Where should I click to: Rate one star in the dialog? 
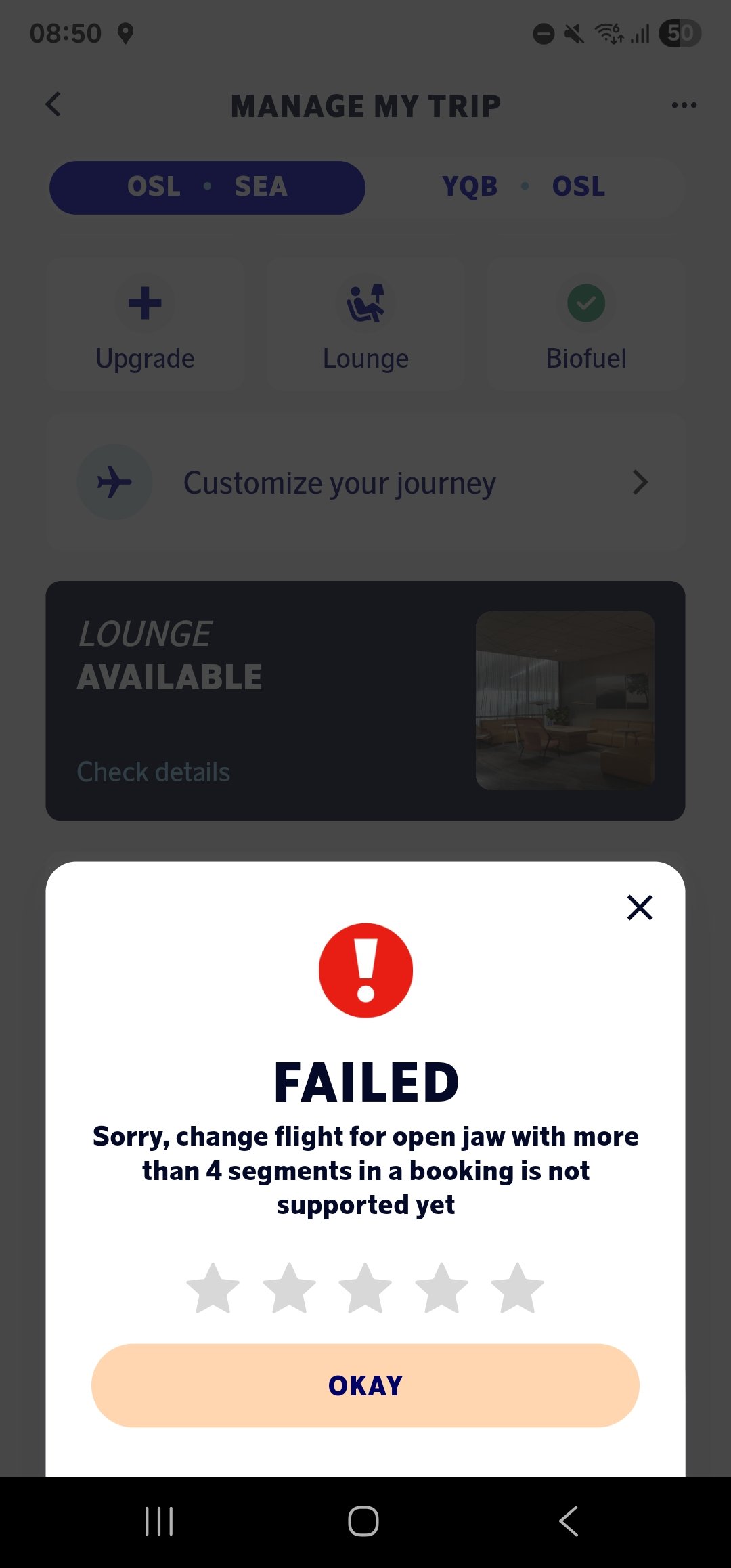pyautogui.click(x=213, y=1288)
